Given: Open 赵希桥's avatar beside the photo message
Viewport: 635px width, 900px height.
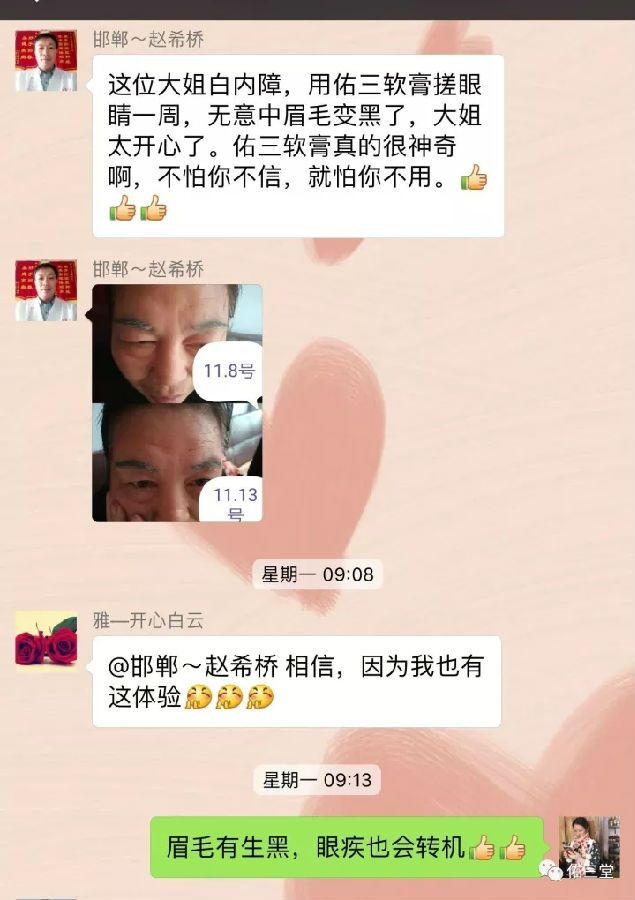Looking at the screenshot, I should click(x=46, y=290).
